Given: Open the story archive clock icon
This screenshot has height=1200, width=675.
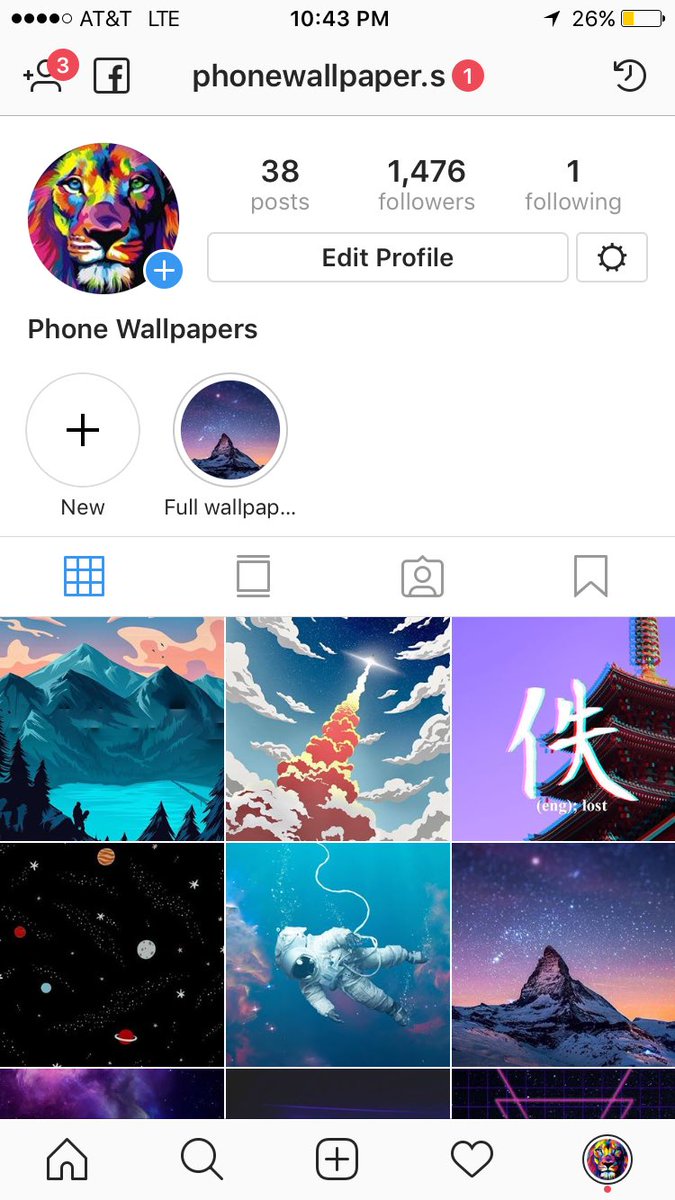Looking at the screenshot, I should [x=629, y=76].
